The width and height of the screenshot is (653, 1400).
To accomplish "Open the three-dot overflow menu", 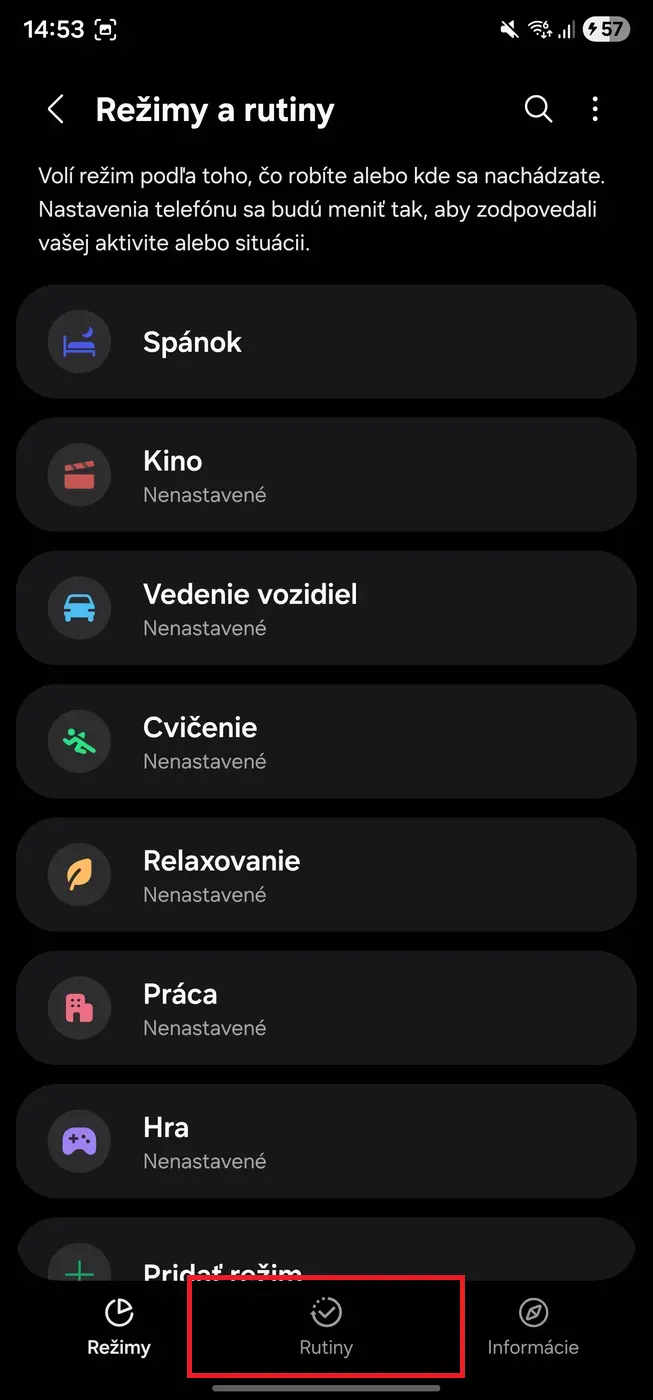I will click(x=595, y=110).
